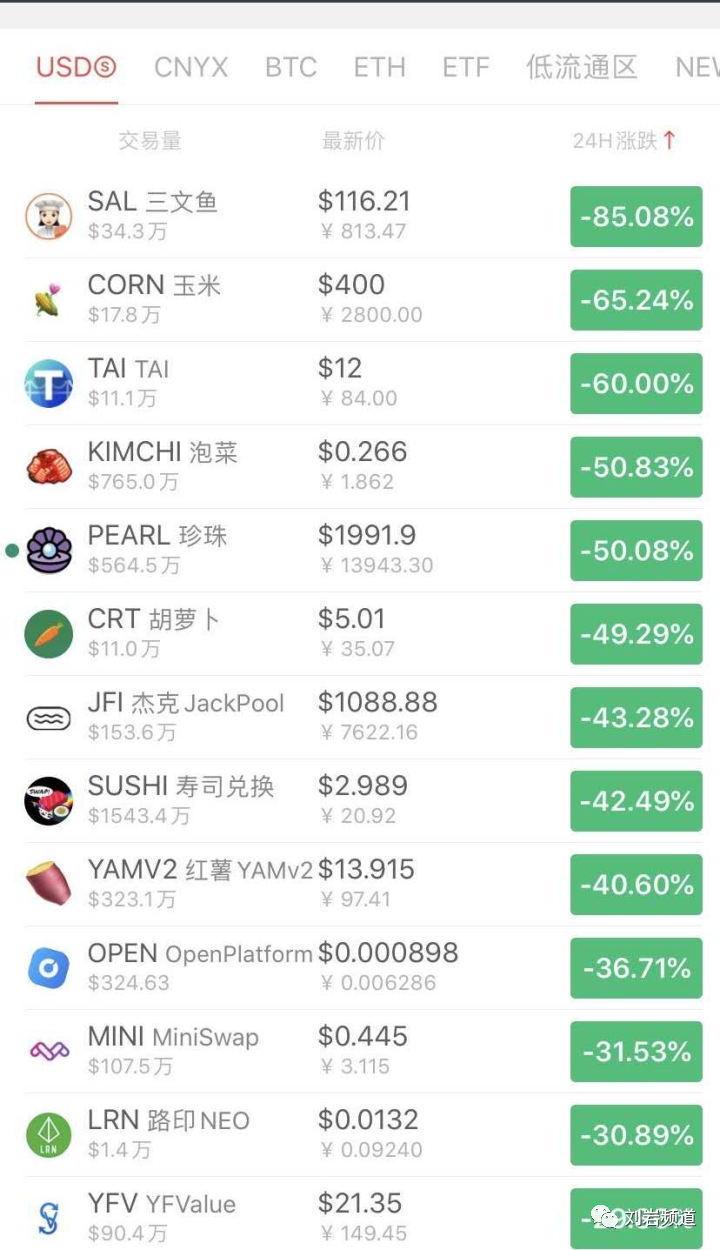Viewport: 720px width, 1250px height.
Task: Open the PEARL 珍珠 market
Action: [360, 550]
